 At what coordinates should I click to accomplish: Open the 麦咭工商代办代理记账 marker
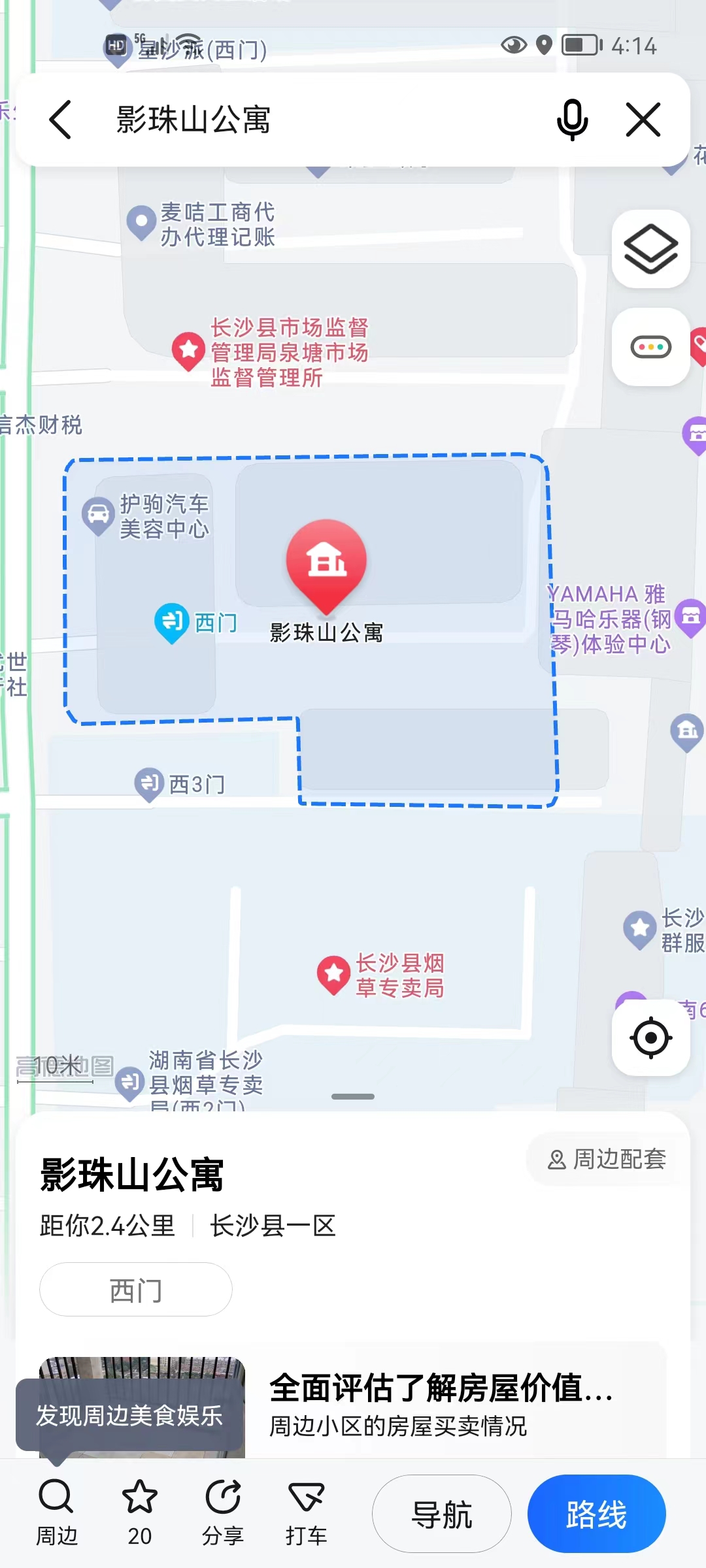coord(141,222)
